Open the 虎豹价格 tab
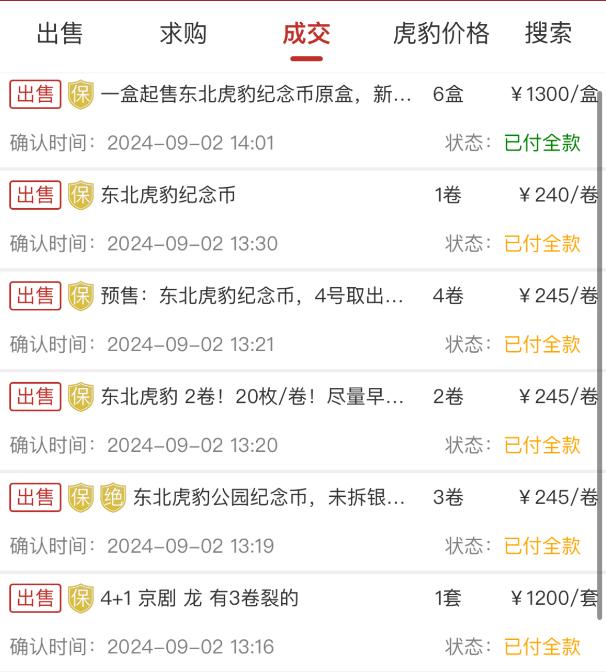Screen dimensions: 606x672 (441, 34)
